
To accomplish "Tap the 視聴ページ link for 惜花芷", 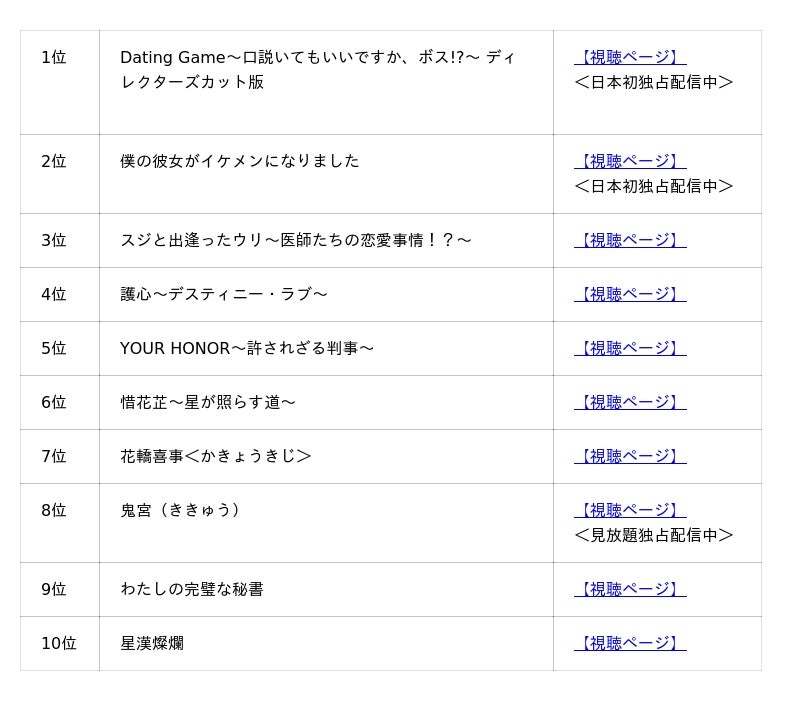I will pyautogui.click(x=630, y=402).
